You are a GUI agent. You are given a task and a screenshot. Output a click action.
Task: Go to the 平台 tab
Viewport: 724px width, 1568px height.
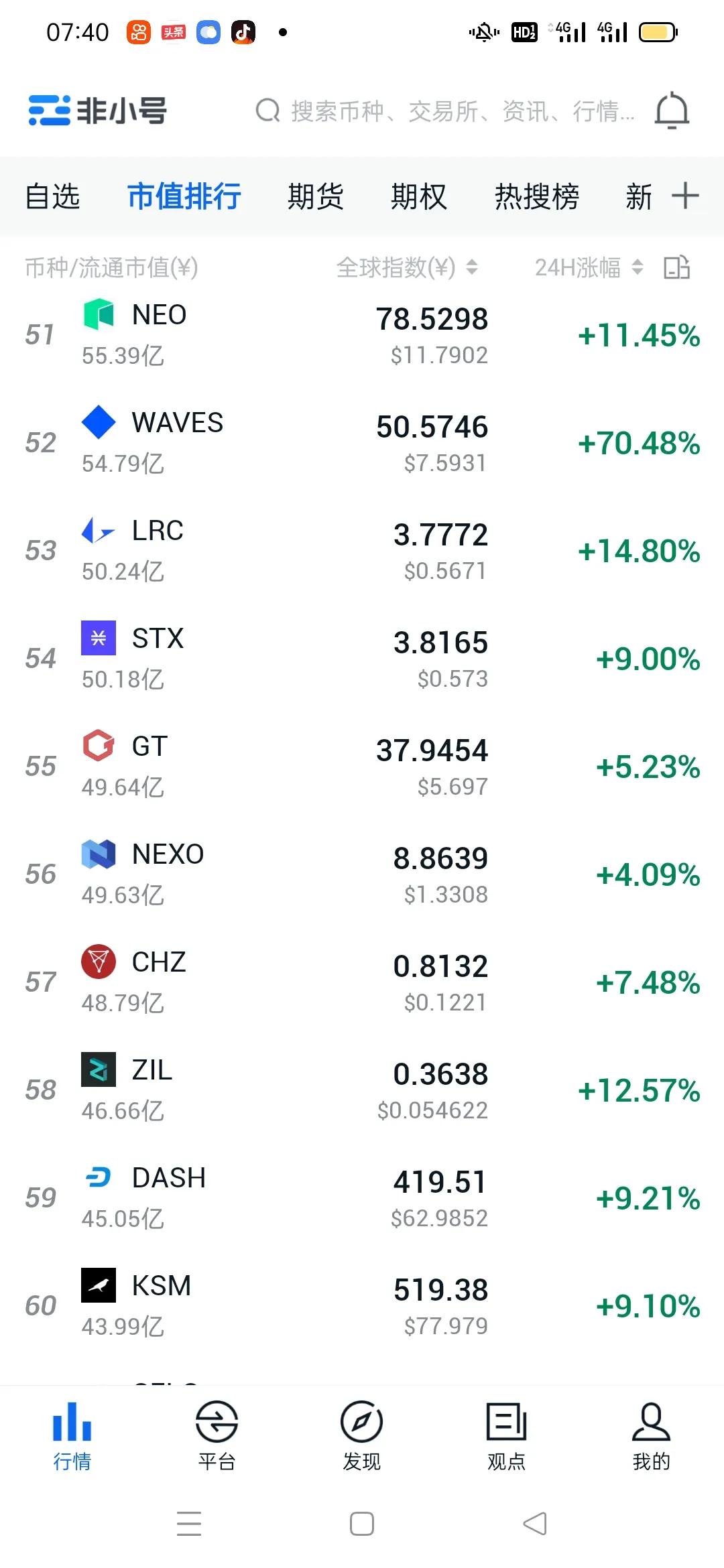click(217, 1434)
